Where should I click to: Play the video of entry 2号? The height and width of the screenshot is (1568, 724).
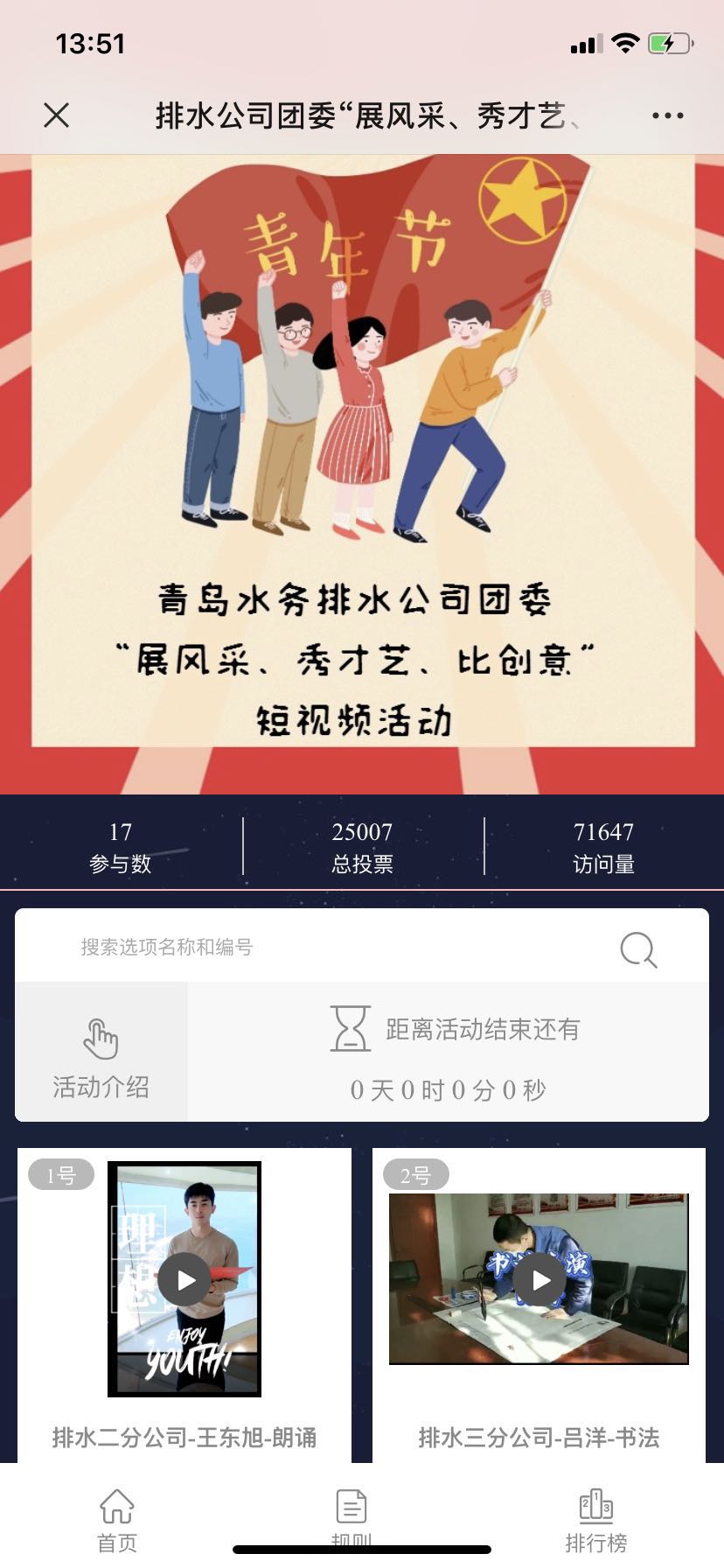(x=540, y=1279)
